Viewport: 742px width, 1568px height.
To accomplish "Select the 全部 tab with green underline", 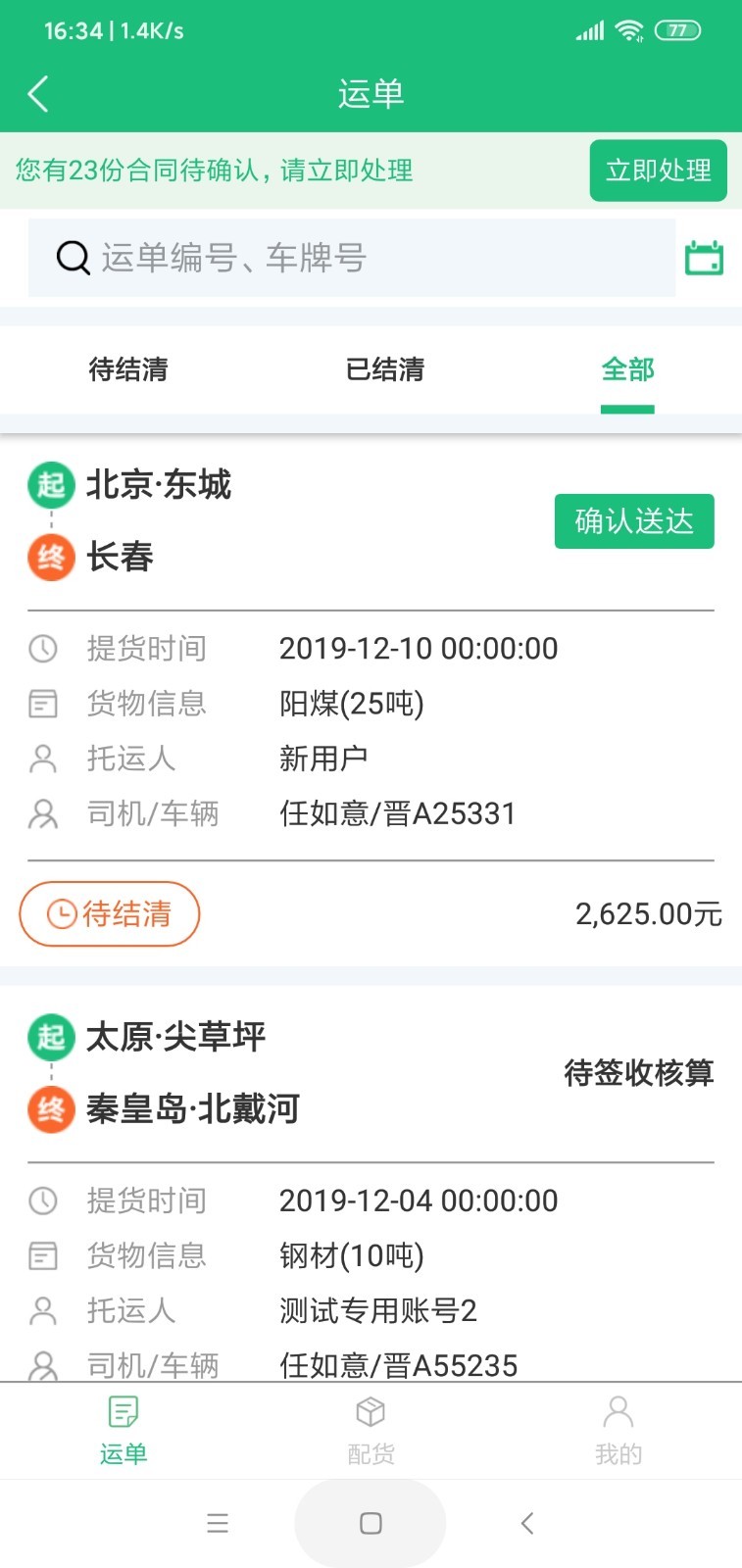I will coord(627,370).
